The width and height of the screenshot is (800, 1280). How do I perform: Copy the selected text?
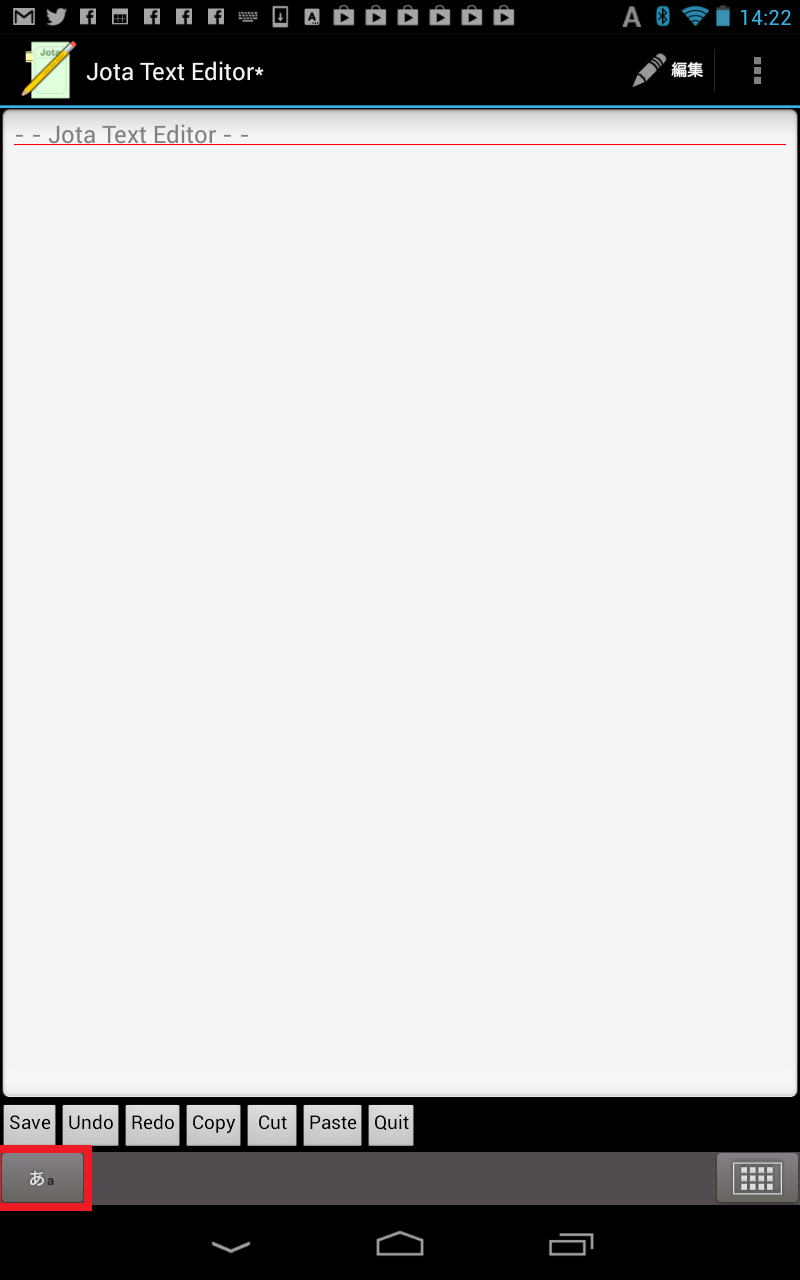[213, 1123]
